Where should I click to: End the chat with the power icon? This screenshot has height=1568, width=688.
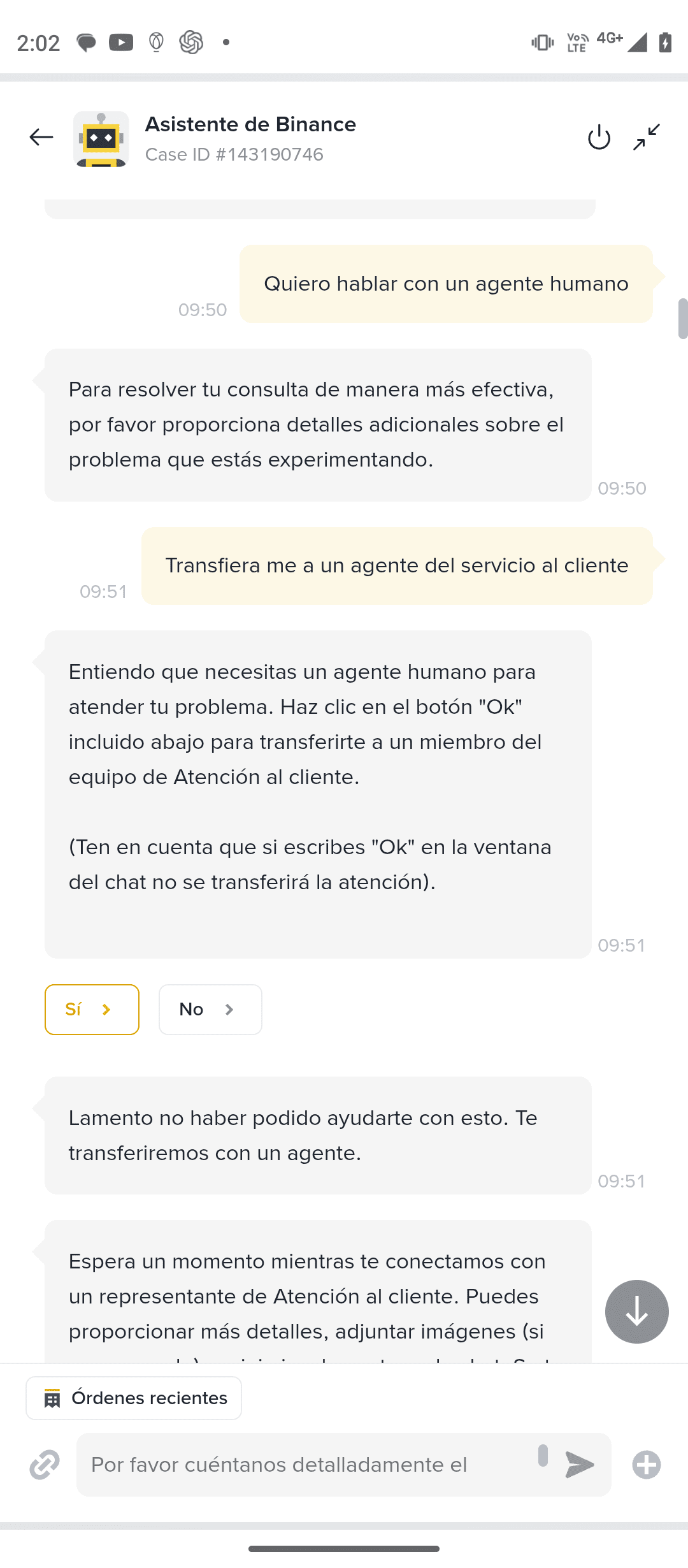pyautogui.click(x=599, y=137)
